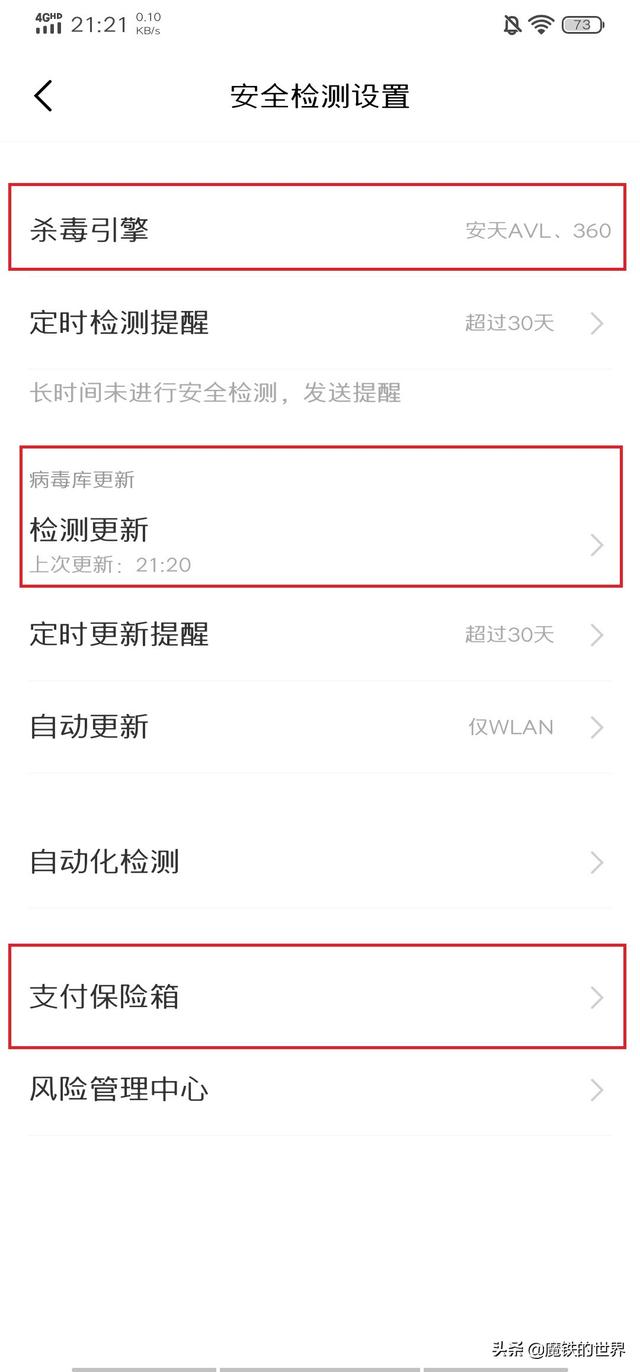Tap 检测更新 for virus database
The image size is (640, 1372).
tap(318, 532)
